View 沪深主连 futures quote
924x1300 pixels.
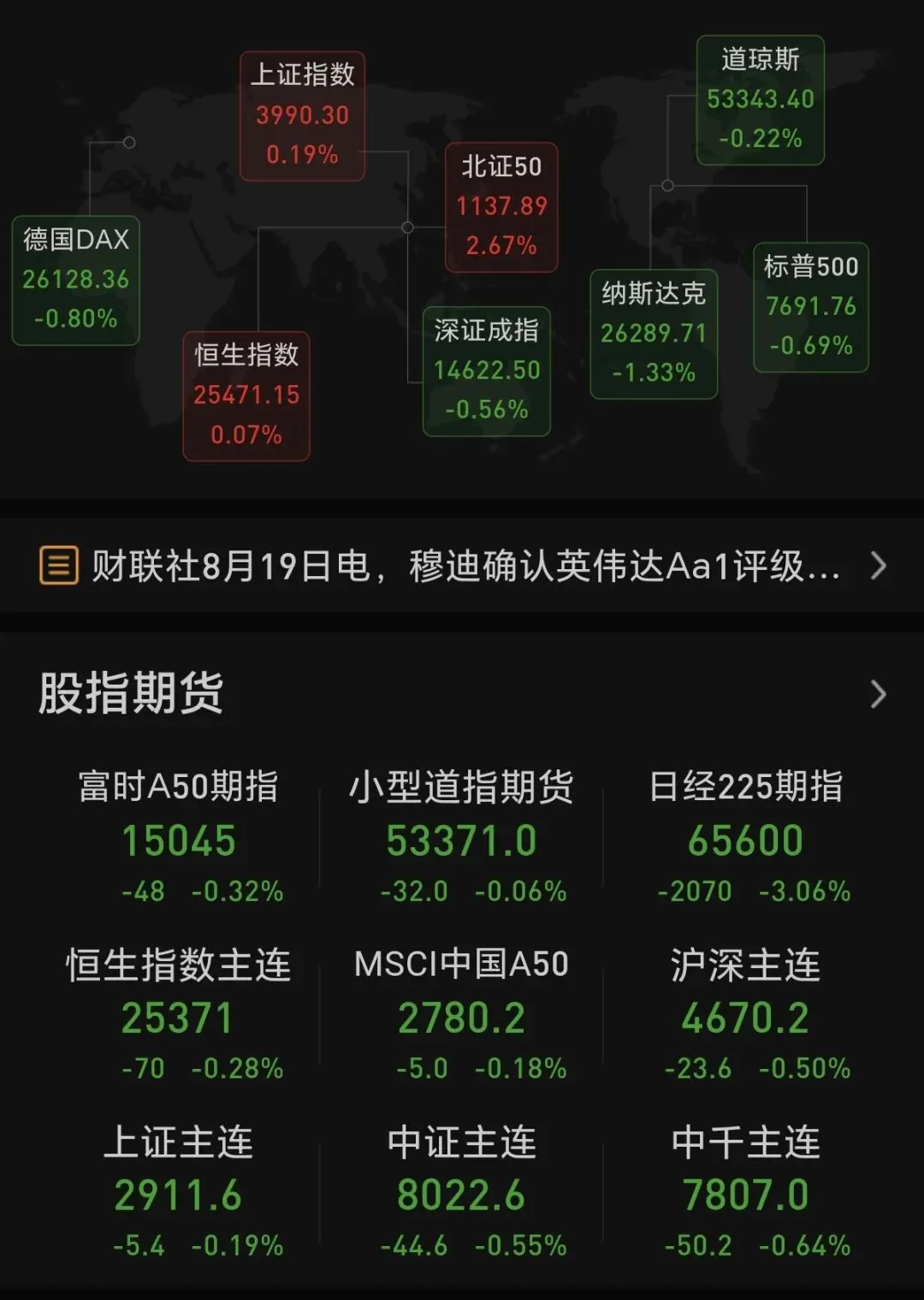(746, 1014)
